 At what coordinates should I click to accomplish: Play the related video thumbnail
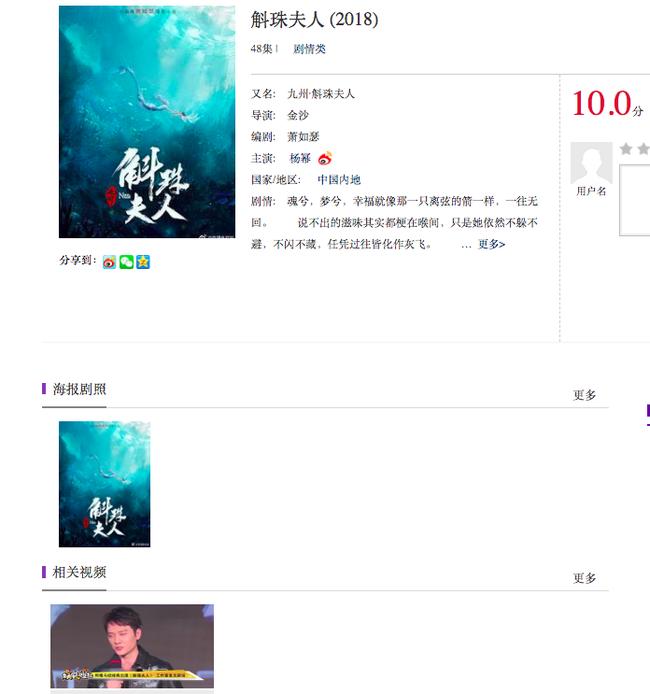click(x=132, y=646)
